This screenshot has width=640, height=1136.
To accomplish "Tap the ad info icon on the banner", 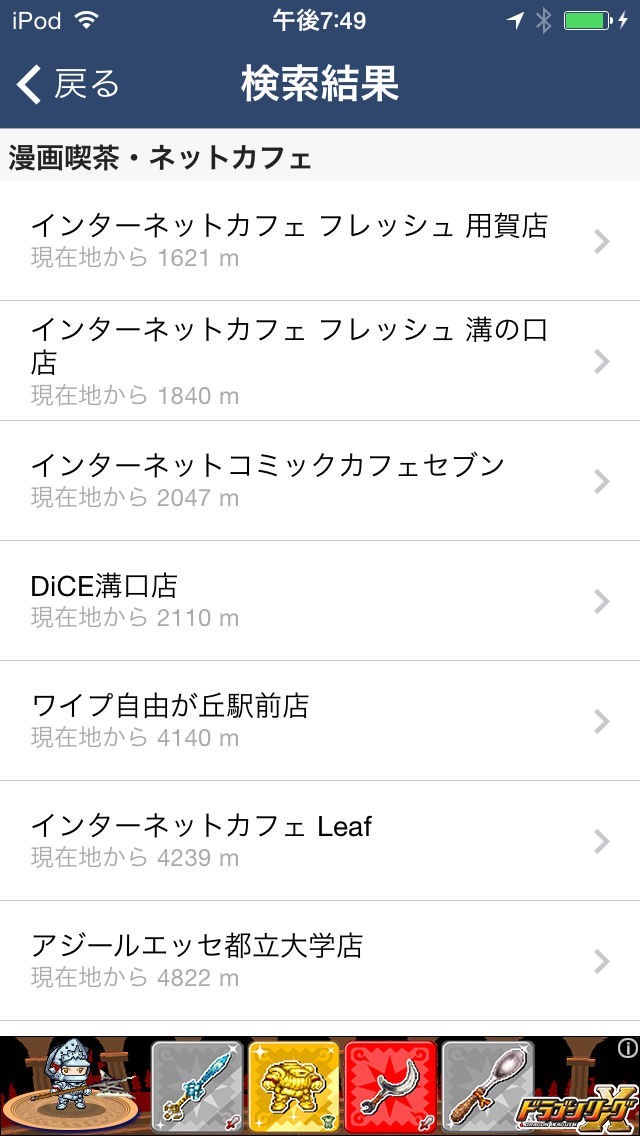I will 627,1048.
